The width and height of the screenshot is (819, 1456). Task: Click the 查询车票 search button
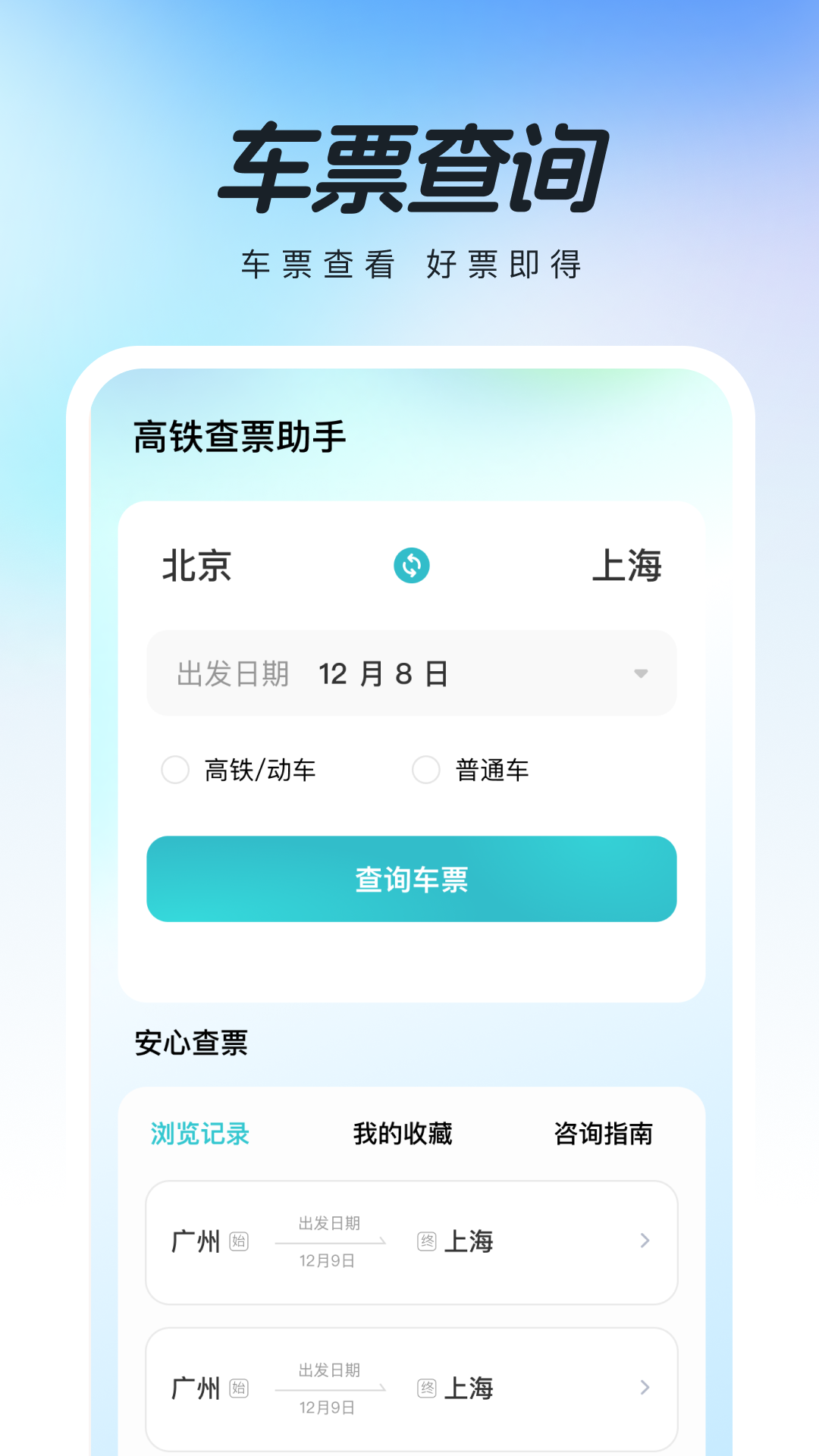tap(410, 880)
